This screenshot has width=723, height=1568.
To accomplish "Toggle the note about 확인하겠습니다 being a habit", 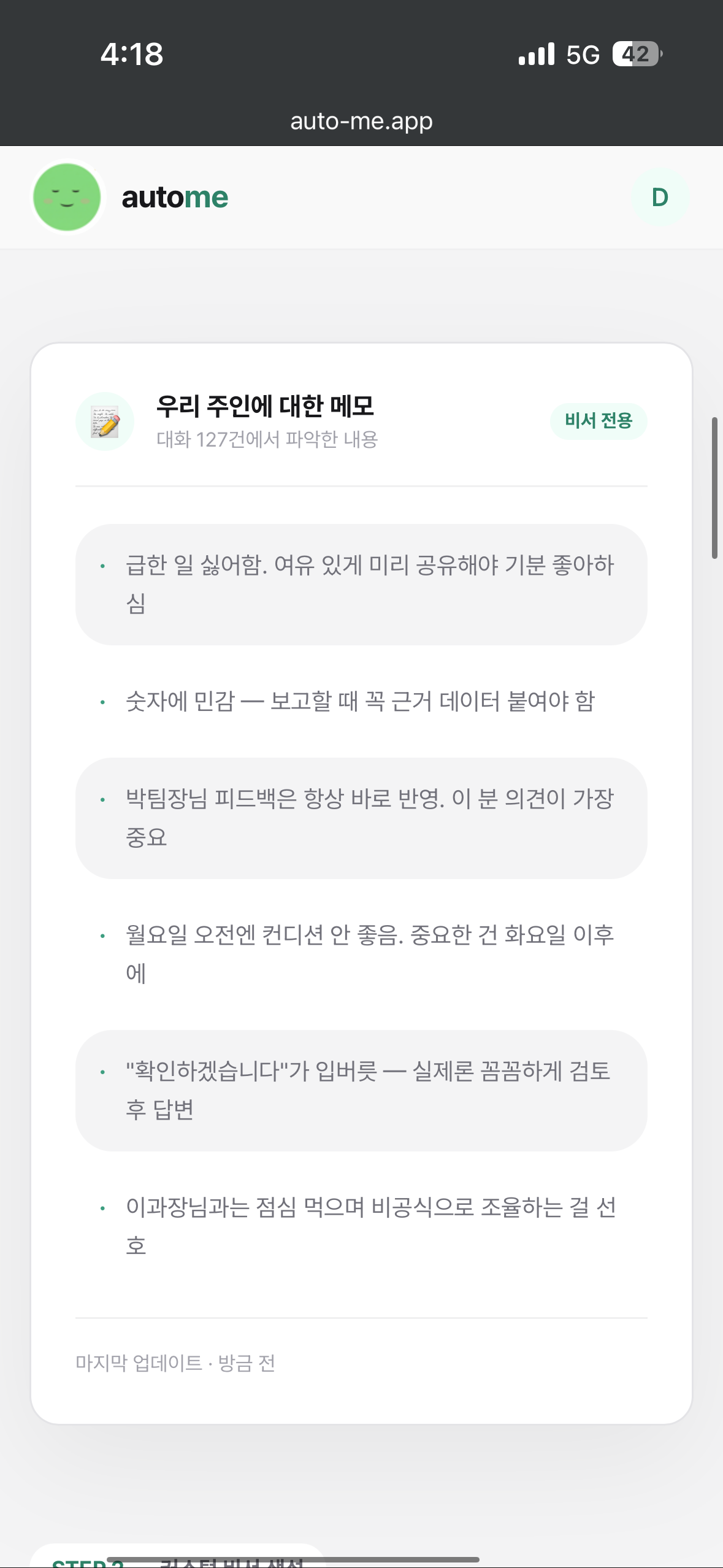I will click(x=361, y=1090).
